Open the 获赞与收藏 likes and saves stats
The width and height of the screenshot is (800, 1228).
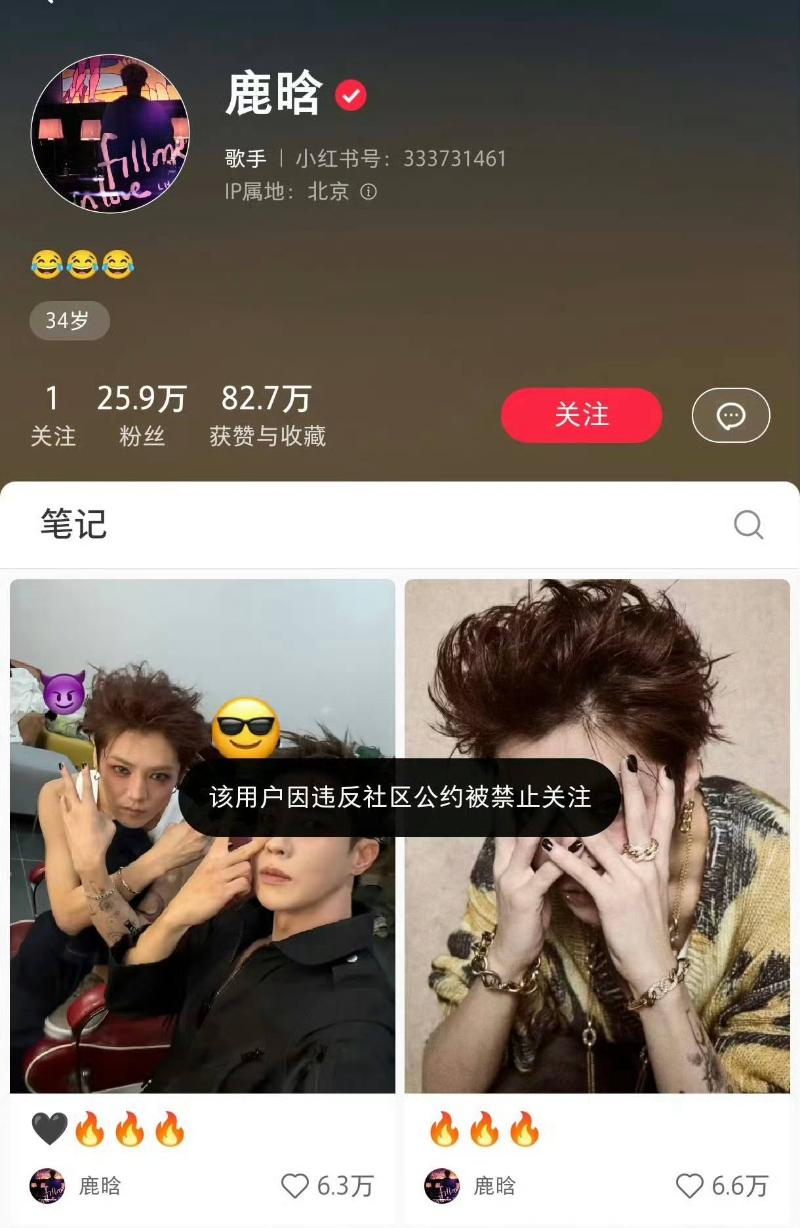[267, 416]
